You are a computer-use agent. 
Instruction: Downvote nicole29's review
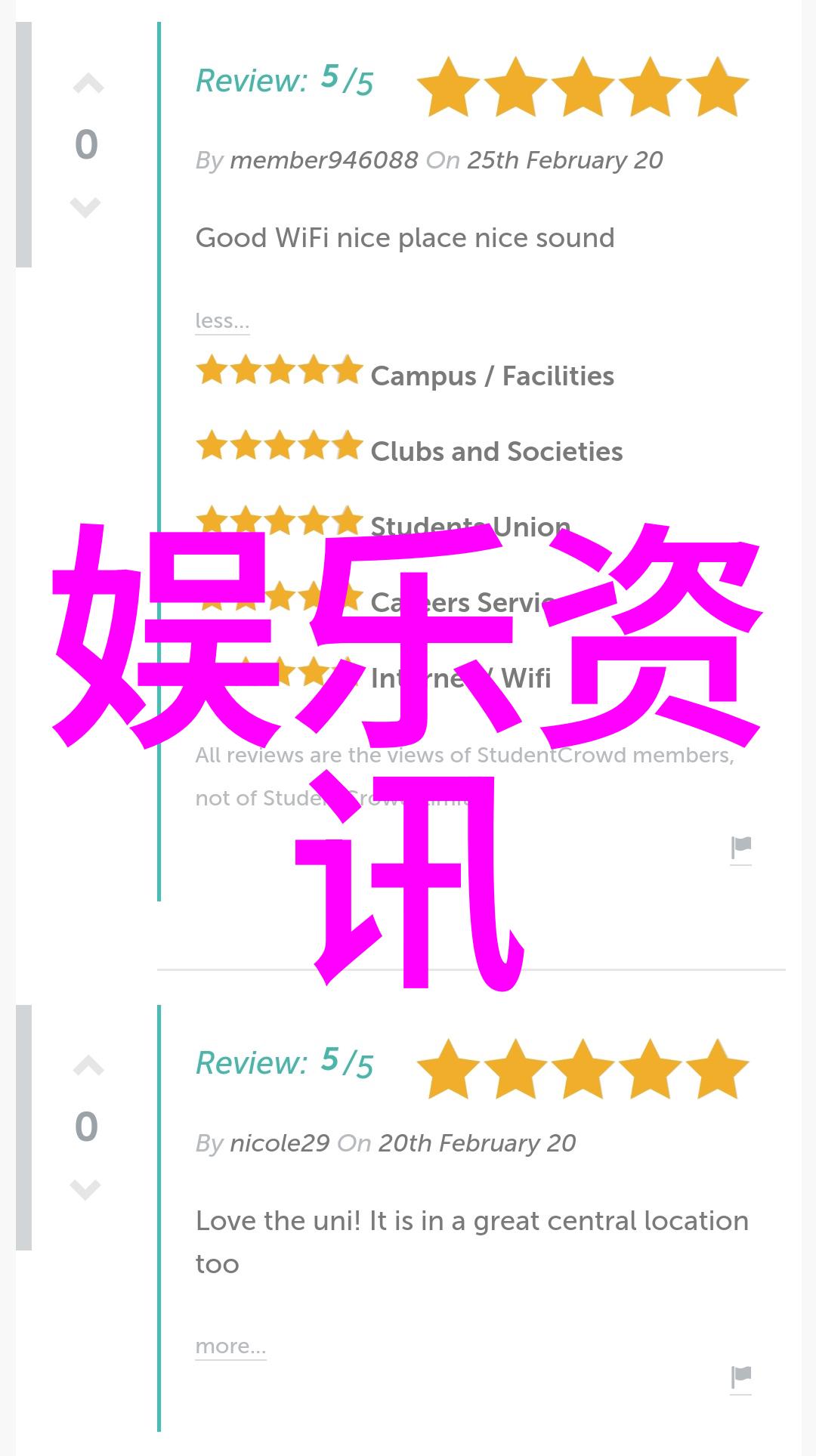pos(85,1189)
